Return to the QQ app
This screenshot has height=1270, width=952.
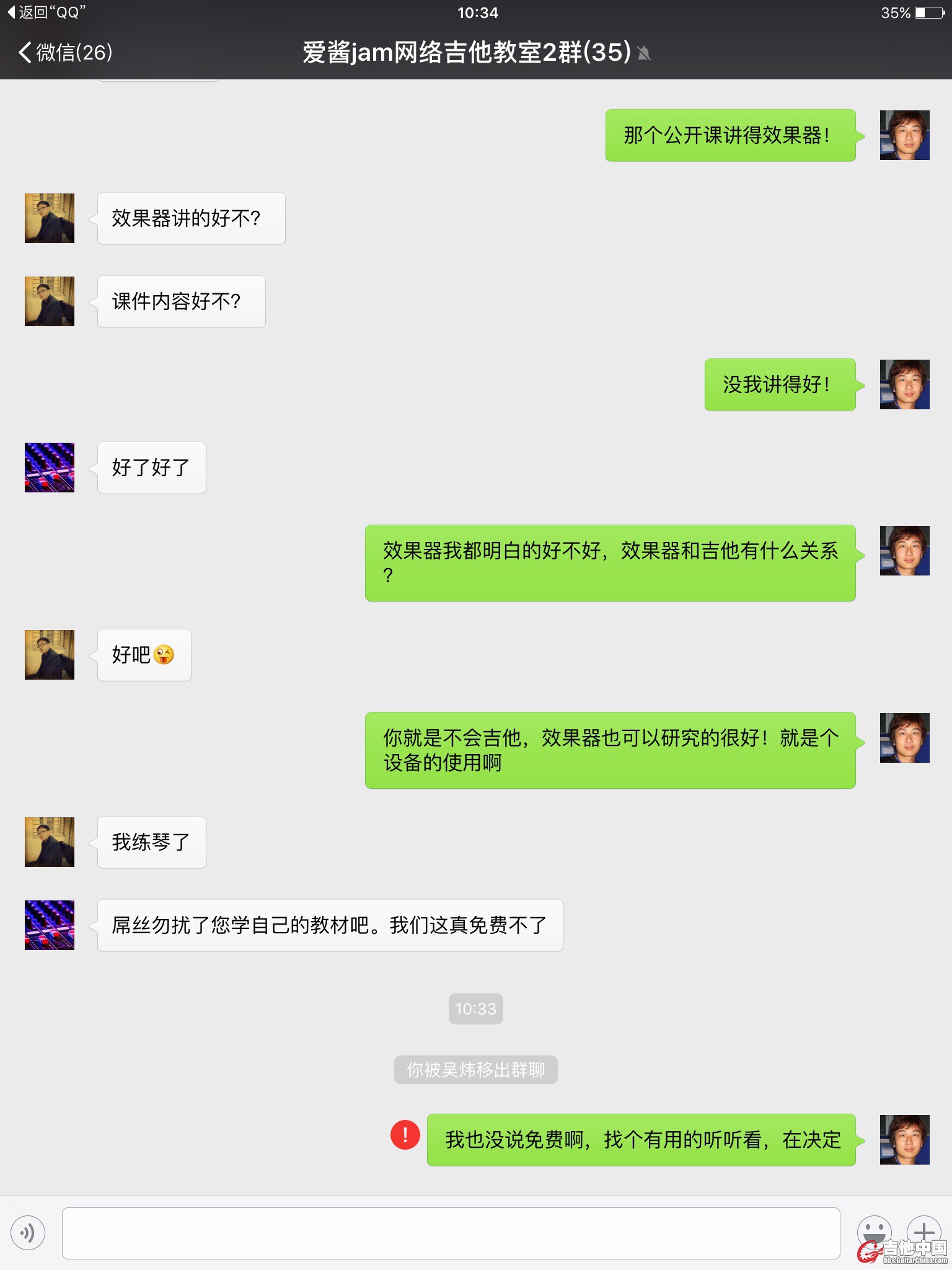click(46, 12)
